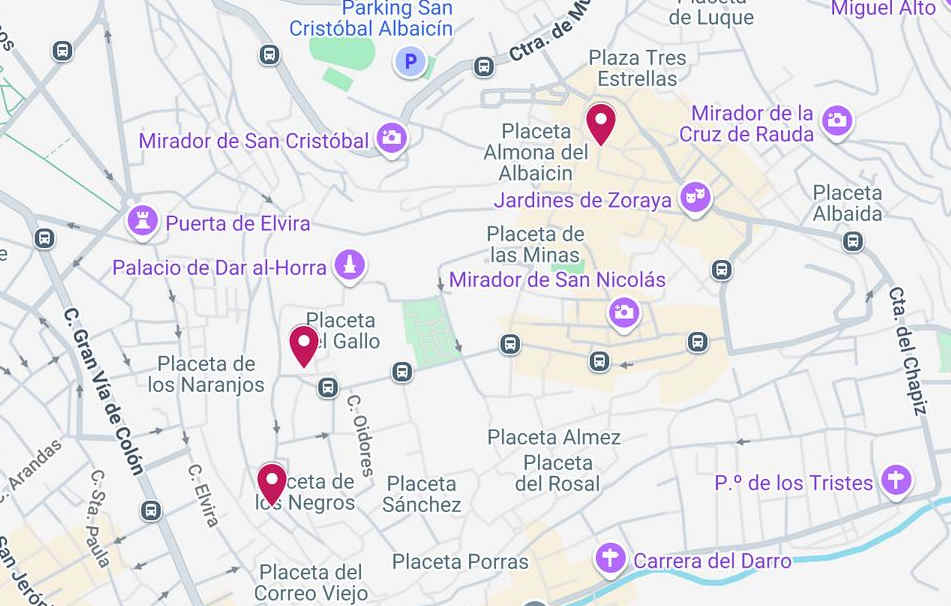
Task: Tap bus stop near Placeta Albaida
Action: click(853, 241)
